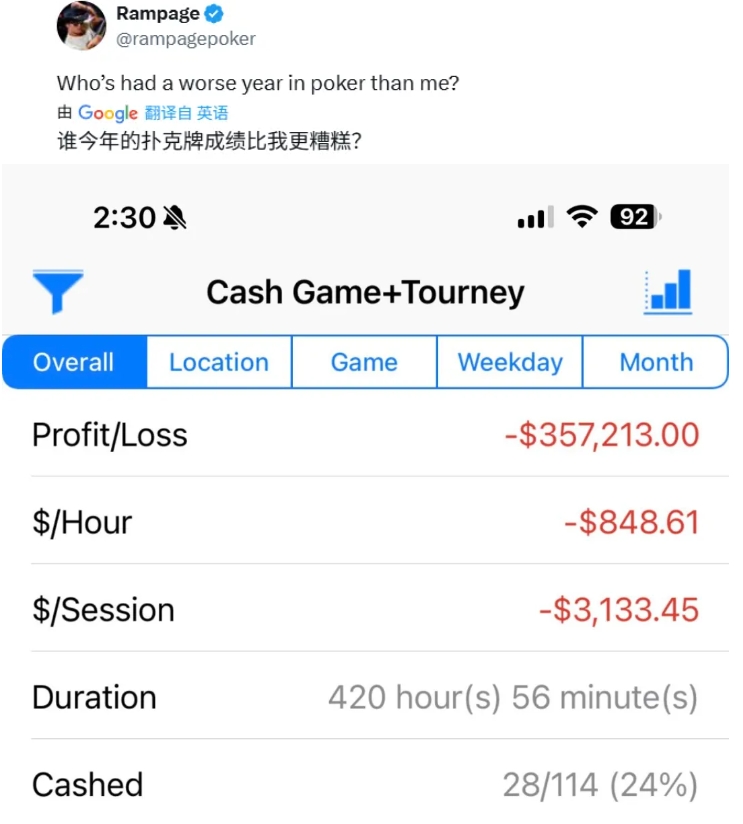Open Rampage's profile avatar
This screenshot has height=824, width=743.
click(x=81, y=26)
